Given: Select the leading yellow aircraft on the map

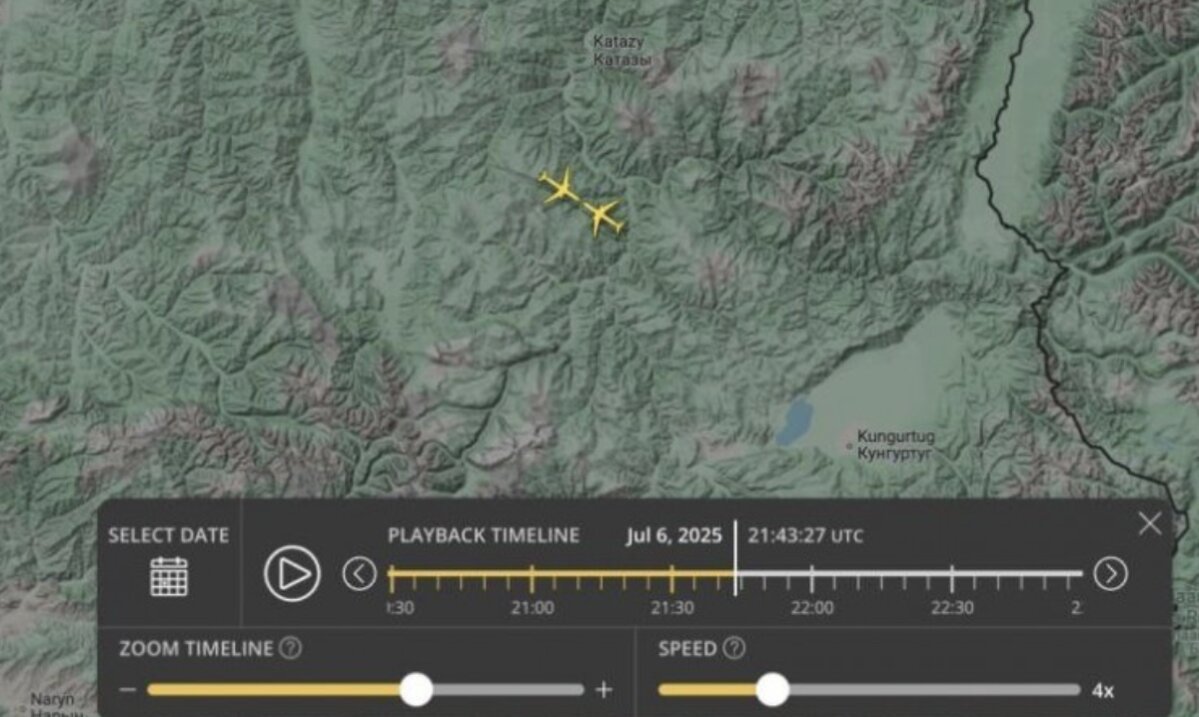Looking at the screenshot, I should [x=603, y=216].
